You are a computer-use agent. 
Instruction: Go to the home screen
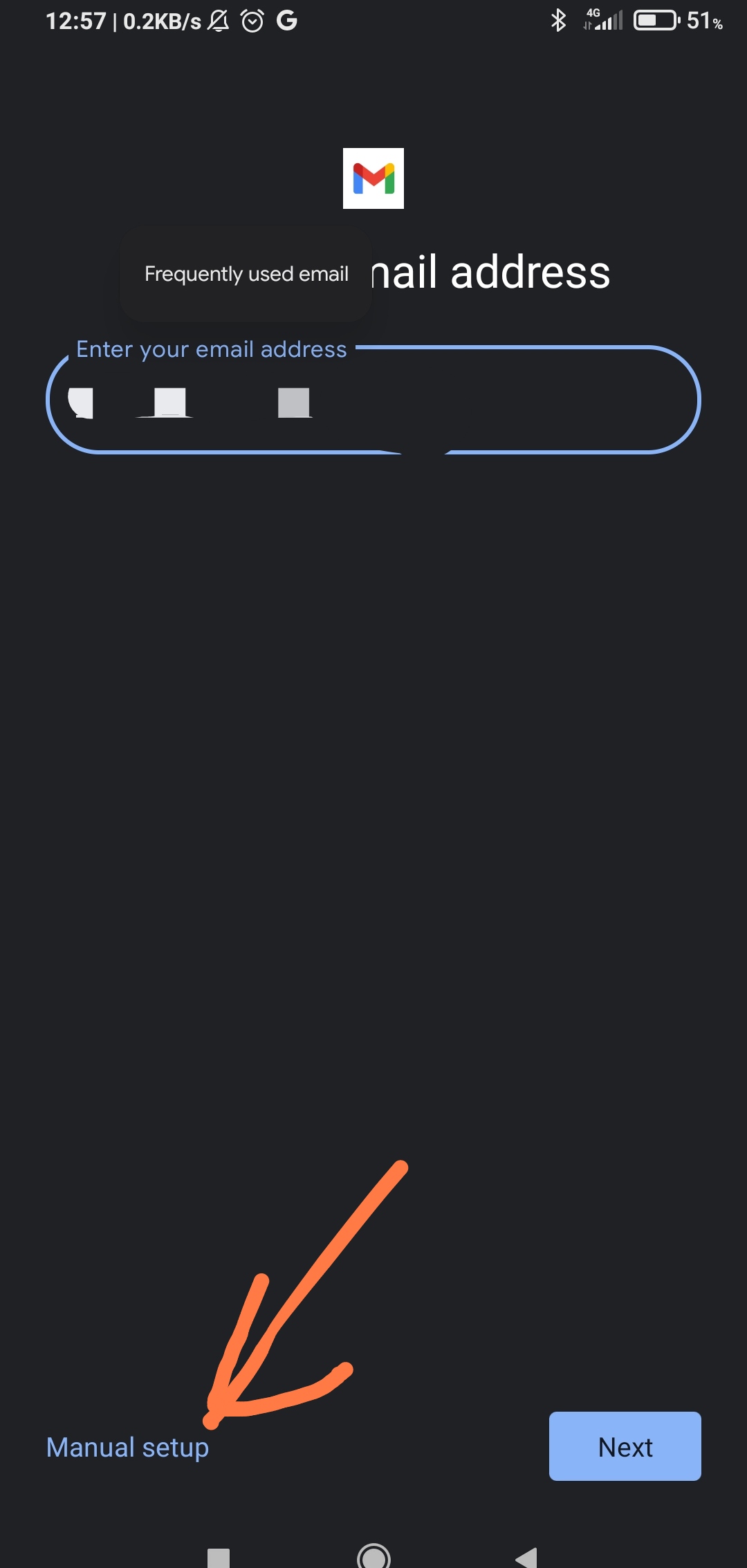(373, 1556)
